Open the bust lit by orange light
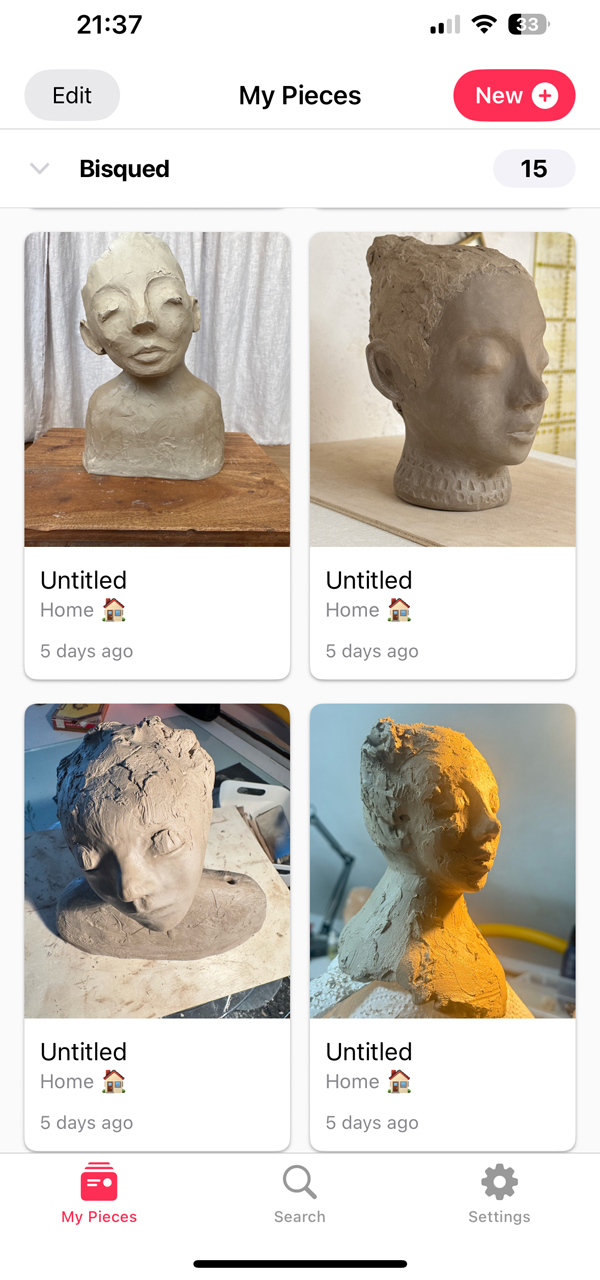600x1280 pixels. pos(443,861)
